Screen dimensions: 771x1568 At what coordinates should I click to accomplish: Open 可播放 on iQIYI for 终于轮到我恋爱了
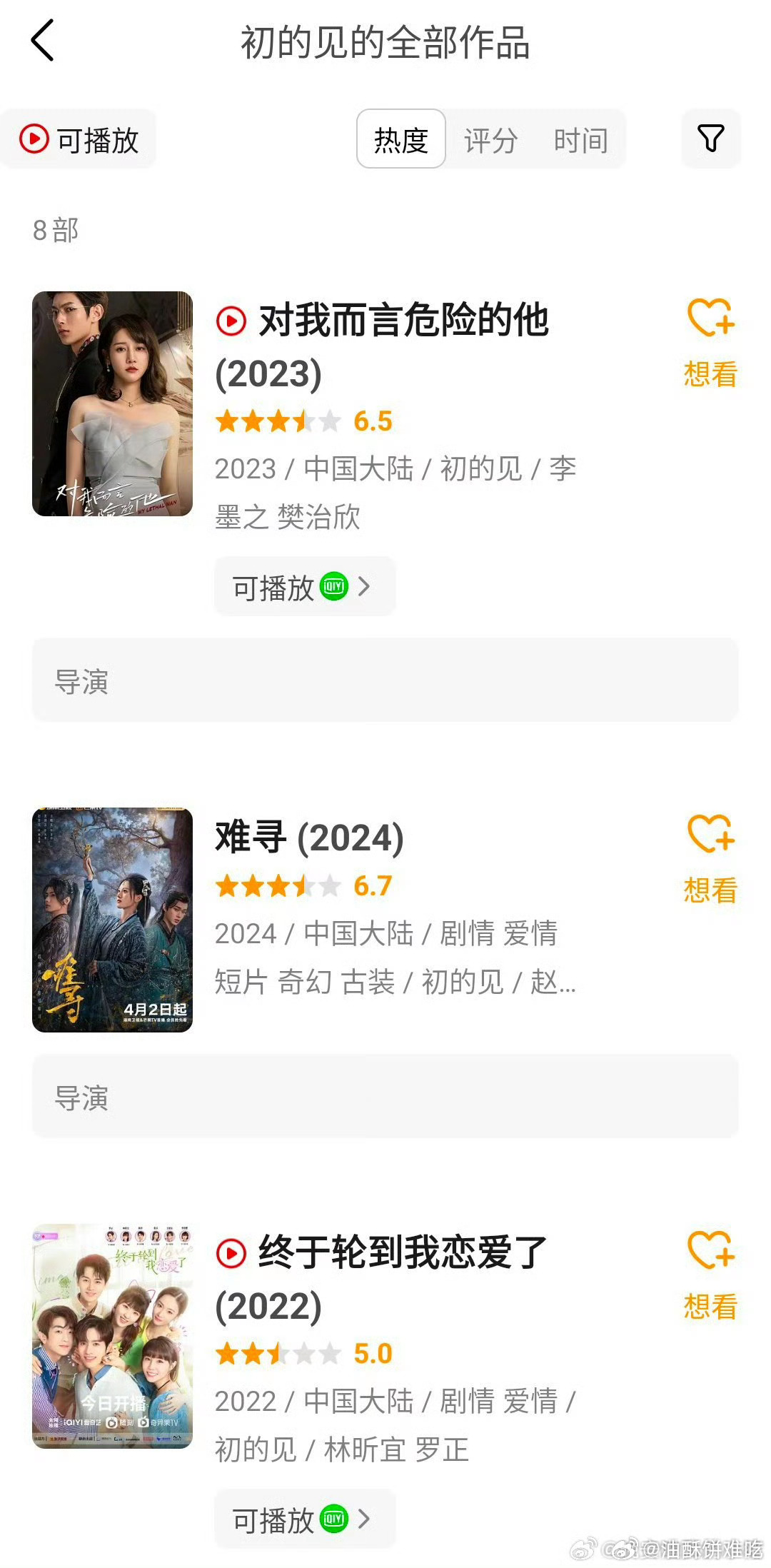pos(305,1519)
